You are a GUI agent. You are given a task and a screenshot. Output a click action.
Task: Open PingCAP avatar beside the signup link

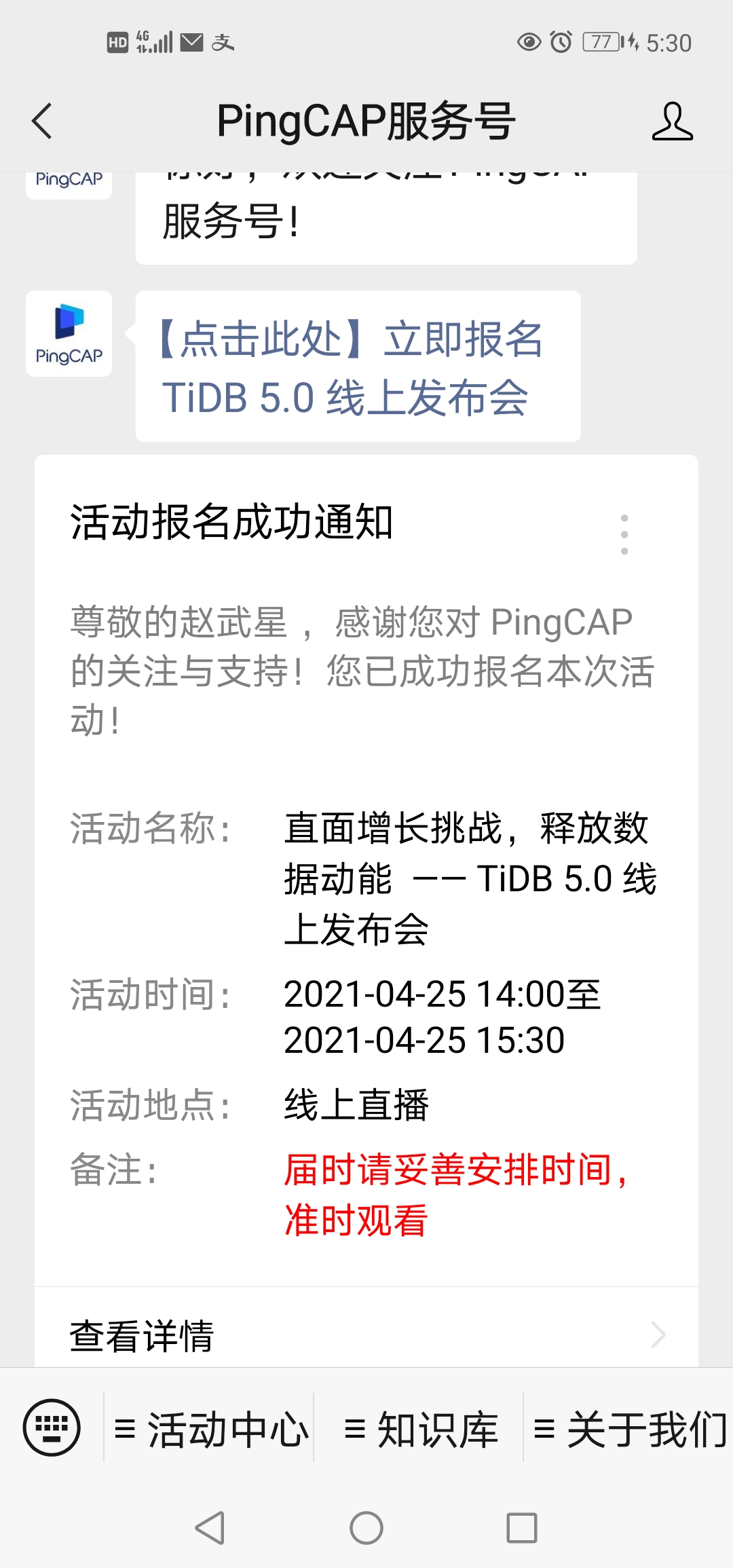pyautogui.click(x=69, y=333)
